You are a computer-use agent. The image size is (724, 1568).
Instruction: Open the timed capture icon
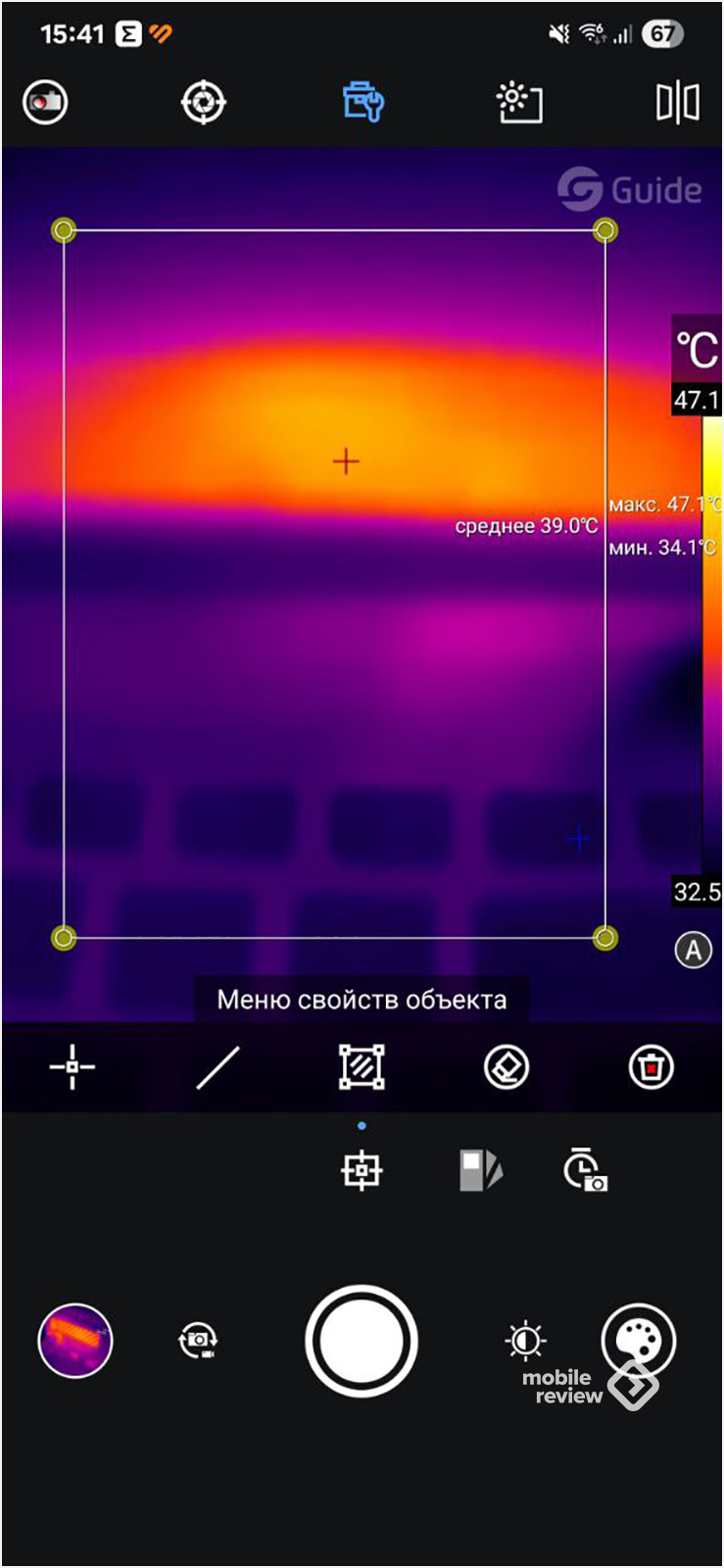(x=585, y=1169)
